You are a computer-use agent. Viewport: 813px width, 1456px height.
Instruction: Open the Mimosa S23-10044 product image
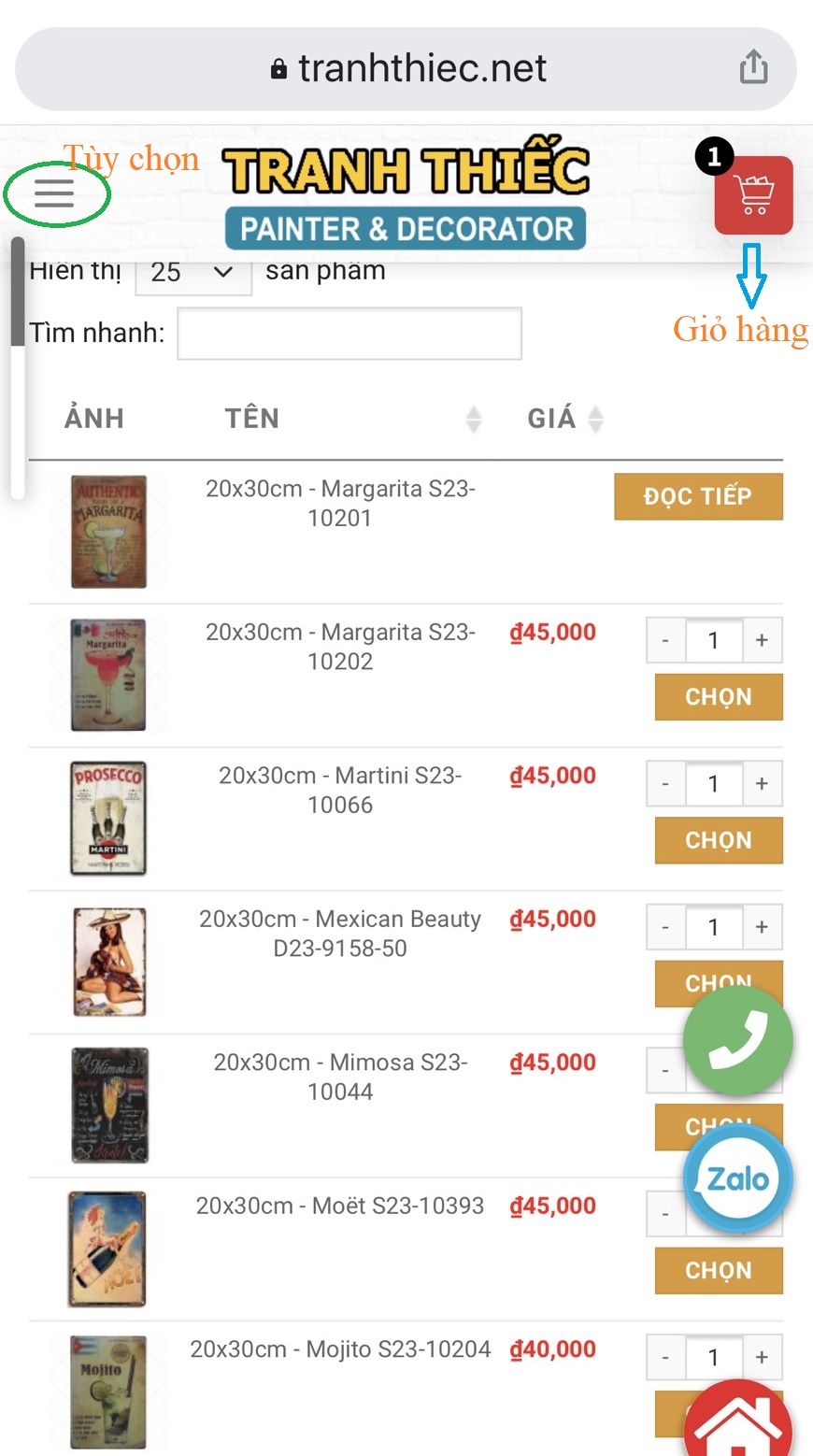110,1105
